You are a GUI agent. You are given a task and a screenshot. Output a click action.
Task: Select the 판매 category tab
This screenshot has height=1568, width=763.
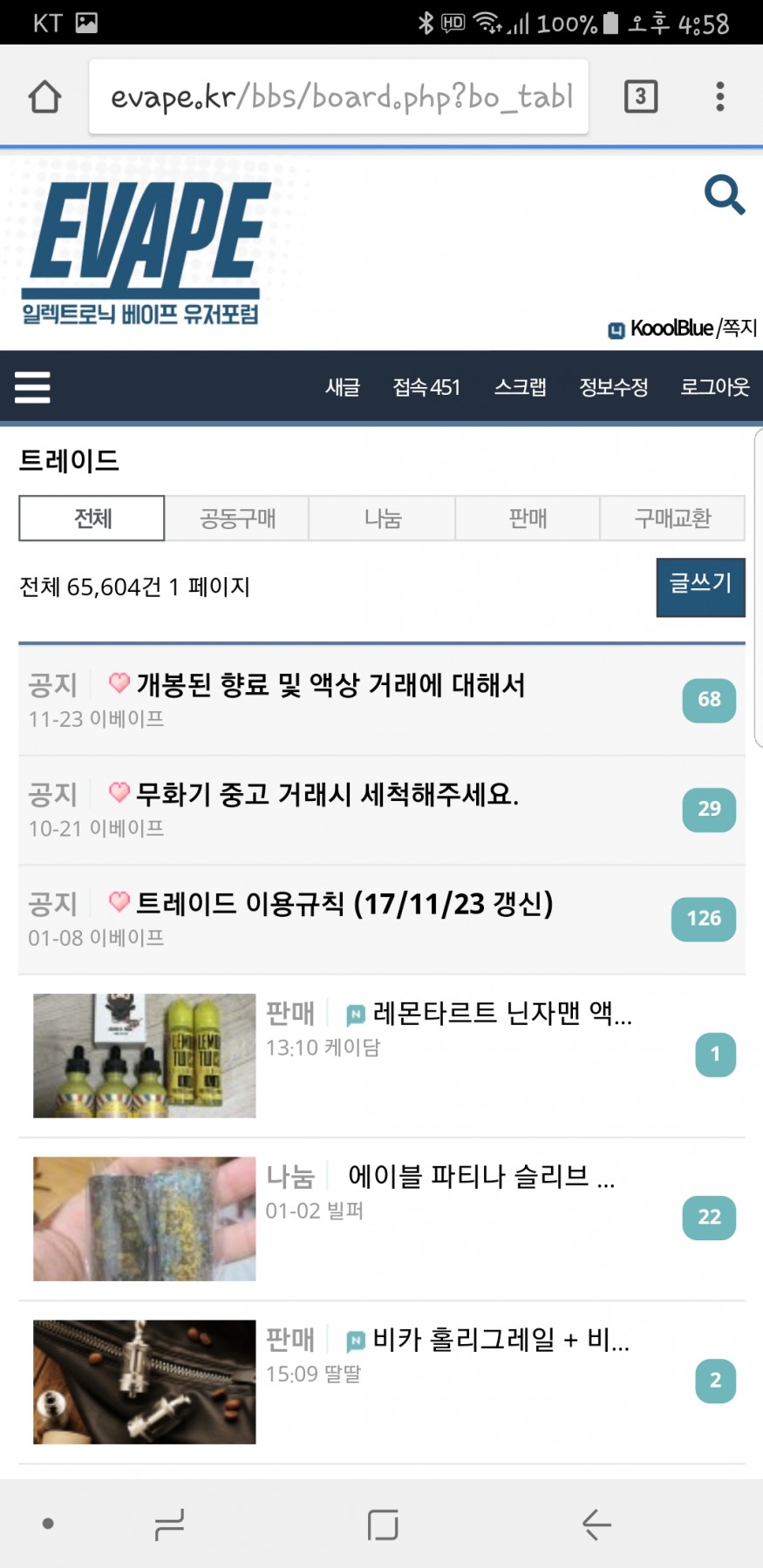tap(528, 519)
